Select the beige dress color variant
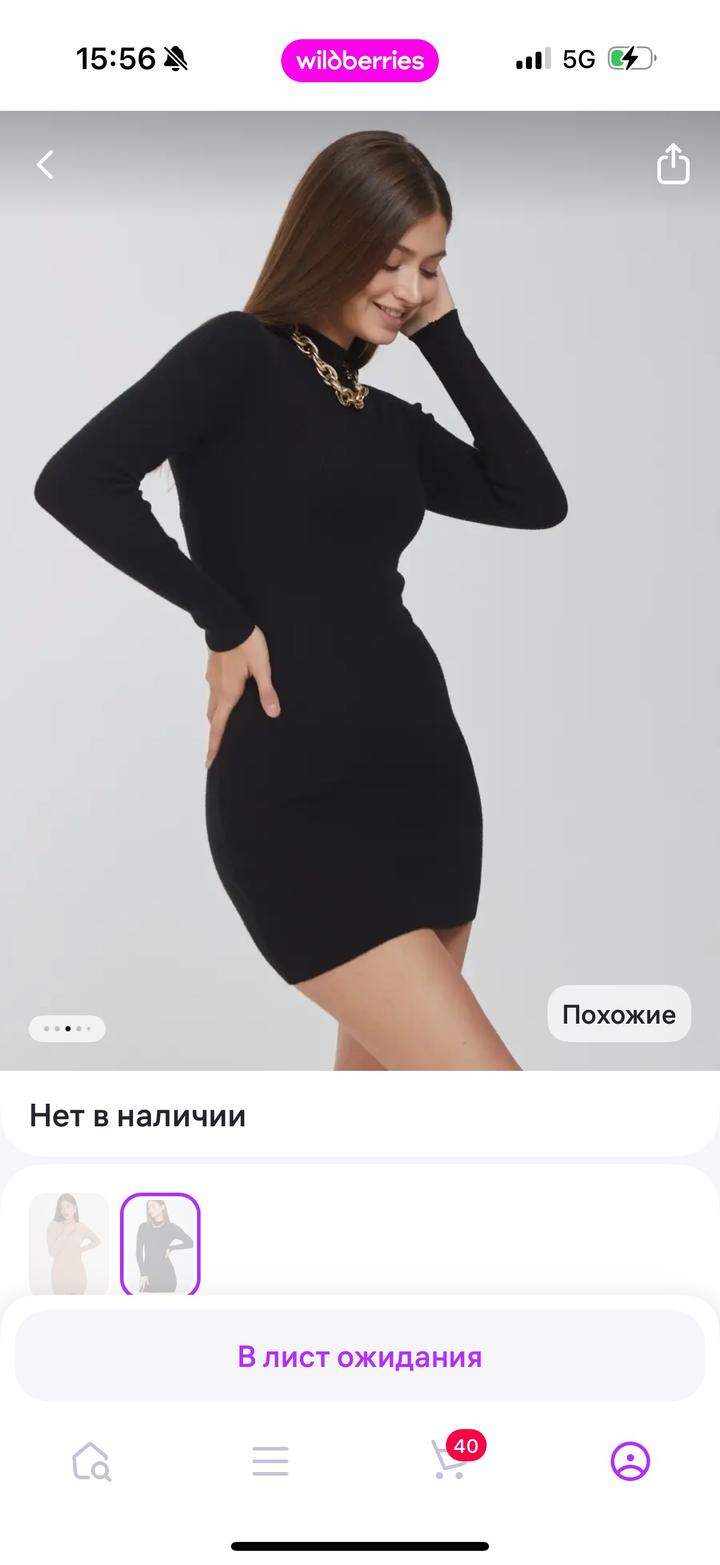The height and width of the screenshot is (1565, 720). 69,1243
